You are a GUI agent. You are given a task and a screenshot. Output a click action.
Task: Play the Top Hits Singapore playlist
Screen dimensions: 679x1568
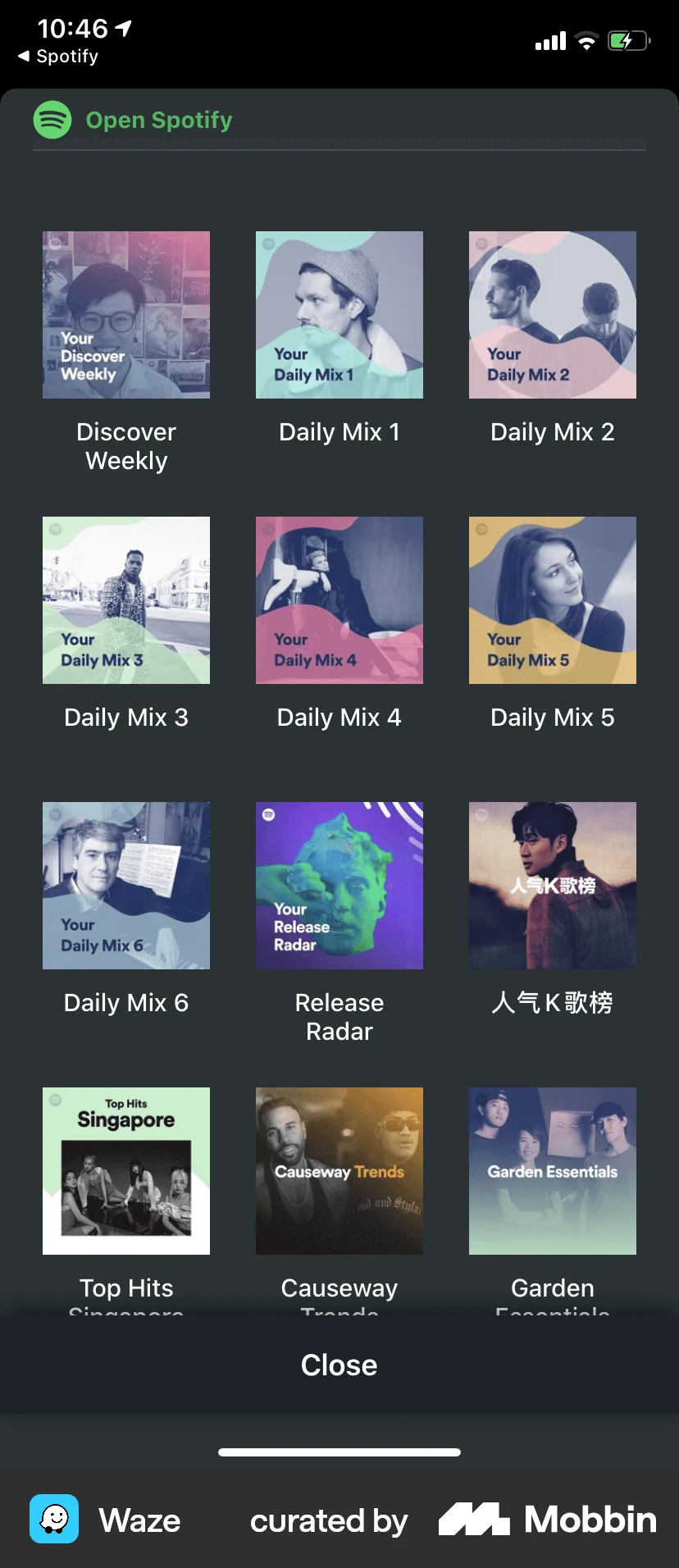[x=126, y=1171]
